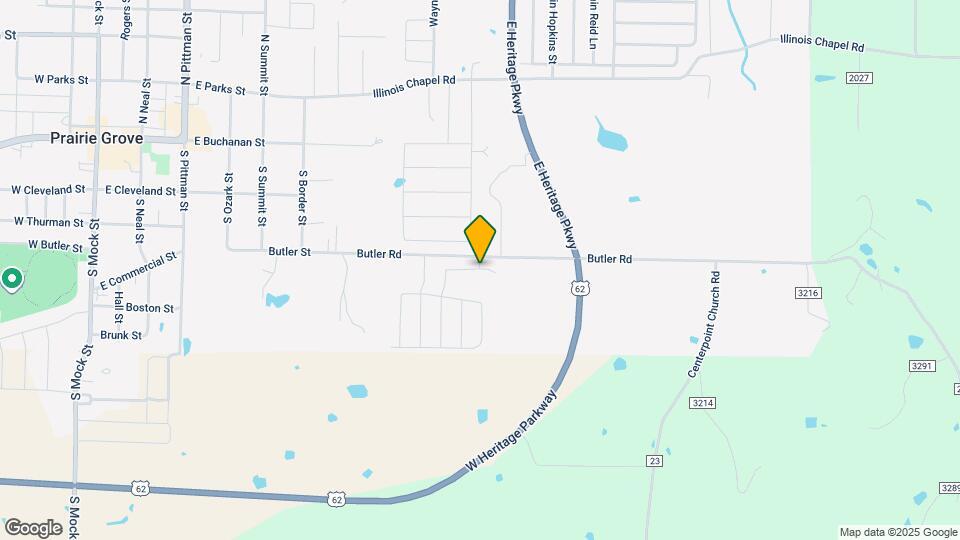Open the green park pin near W Butler St
This screenshot has height=540, width=960.
tap(12, 280)
